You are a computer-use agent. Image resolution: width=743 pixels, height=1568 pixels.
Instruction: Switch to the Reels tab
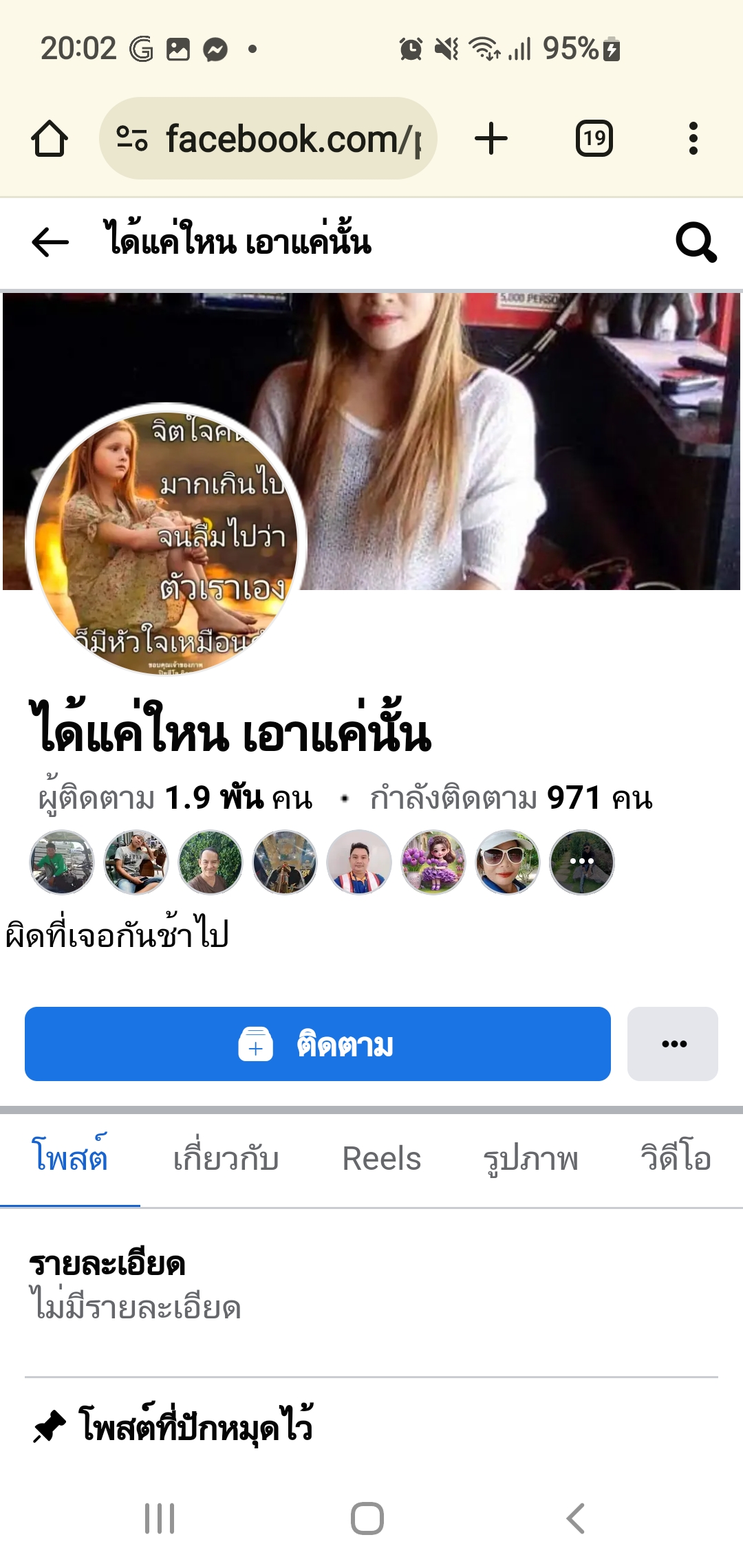click(x=381, y=1159)
